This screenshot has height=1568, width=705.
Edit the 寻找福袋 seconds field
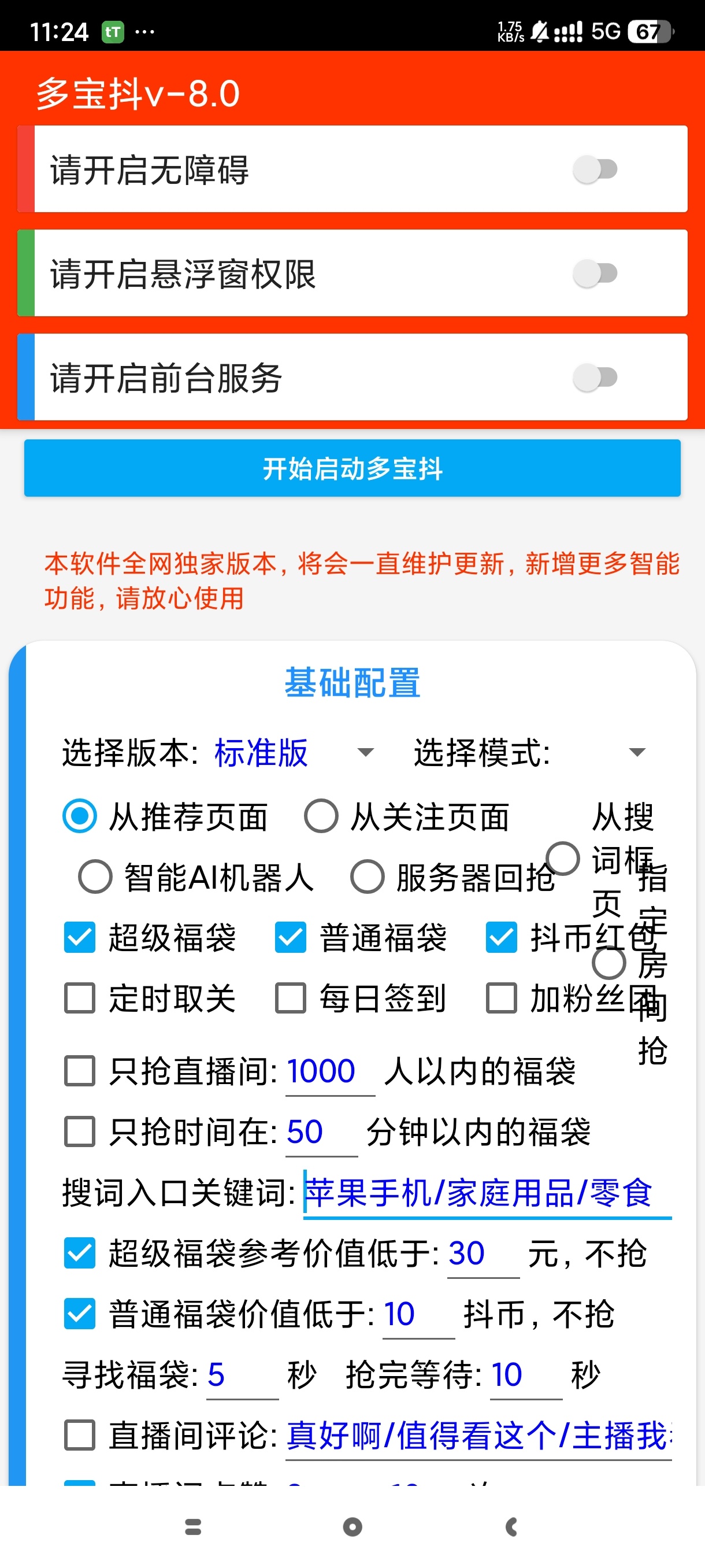click(242, 1375)
